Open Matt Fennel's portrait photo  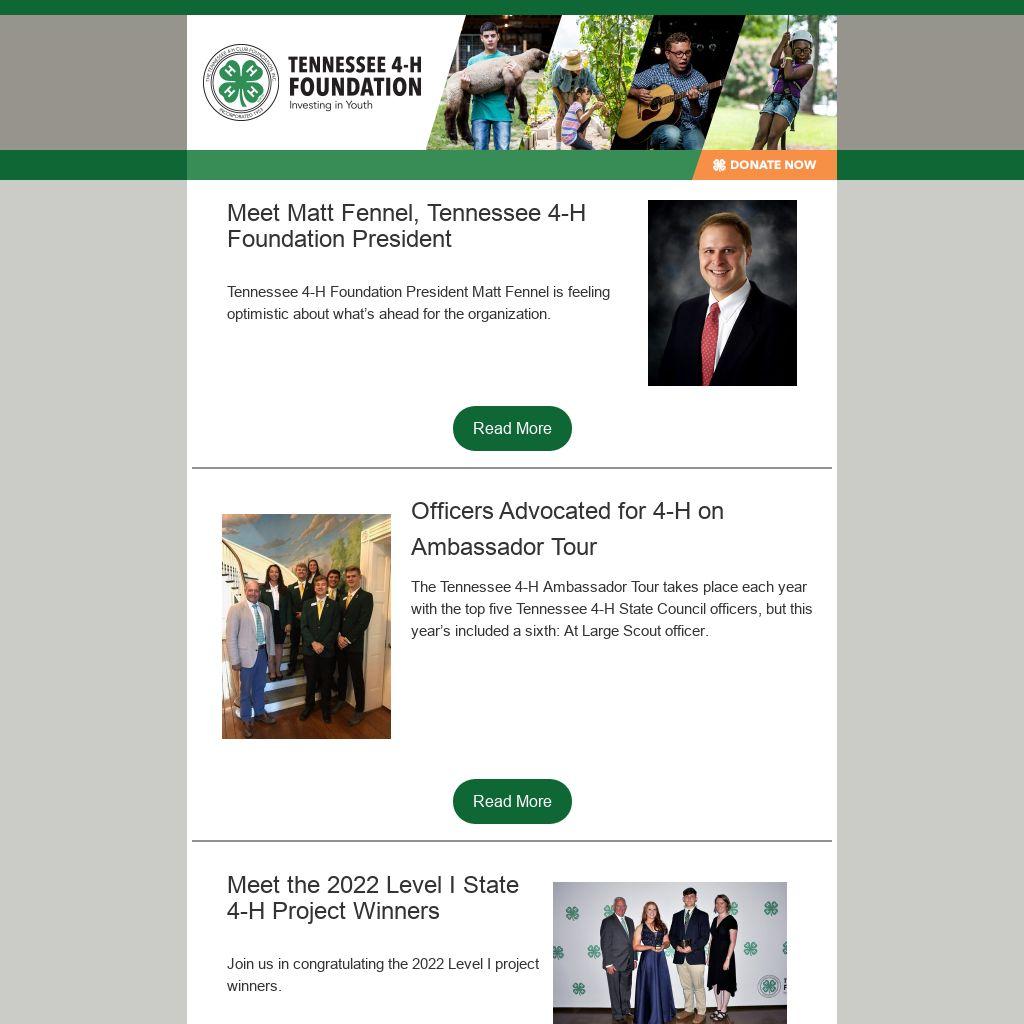pos(722,293)
